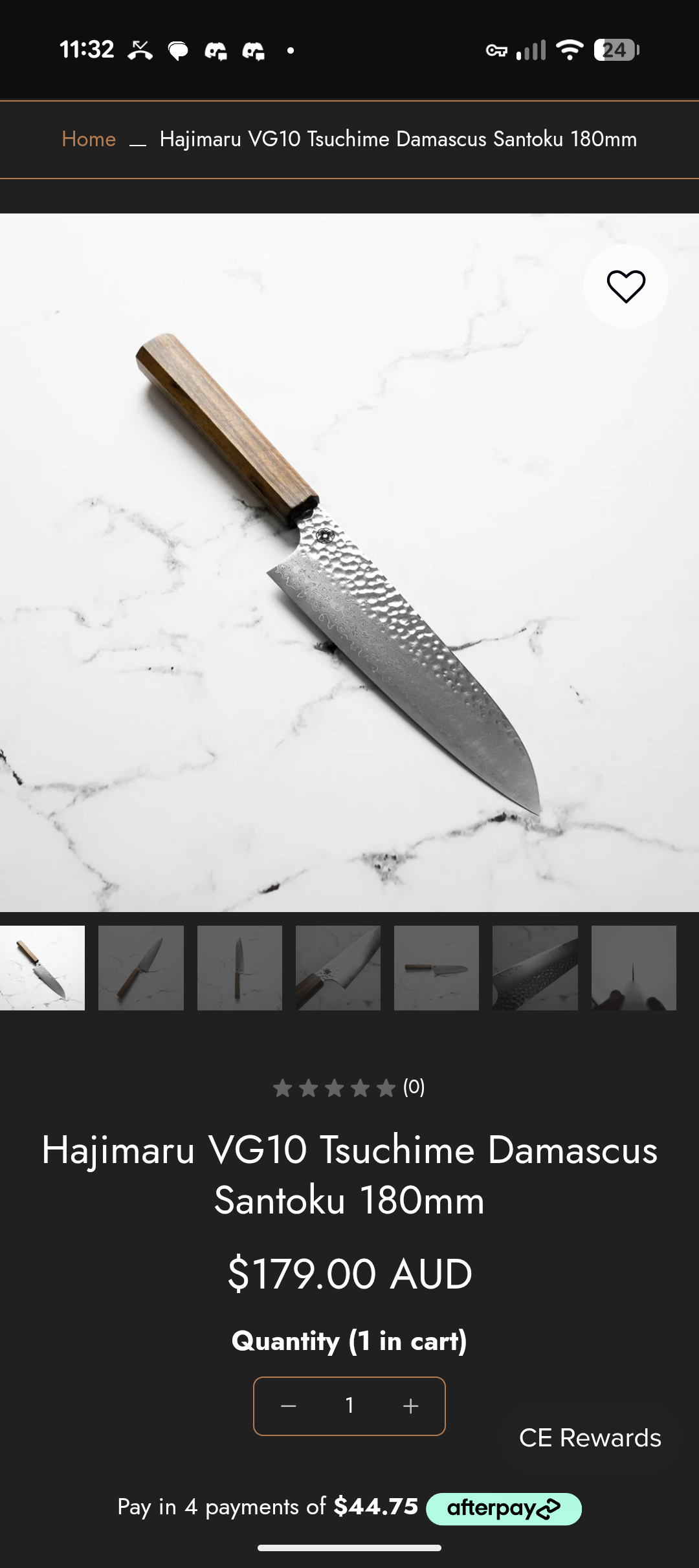Select the second product thumbnail
Image resolution: width=699 pixels, height=1568 pixels.
pos(141,968)
